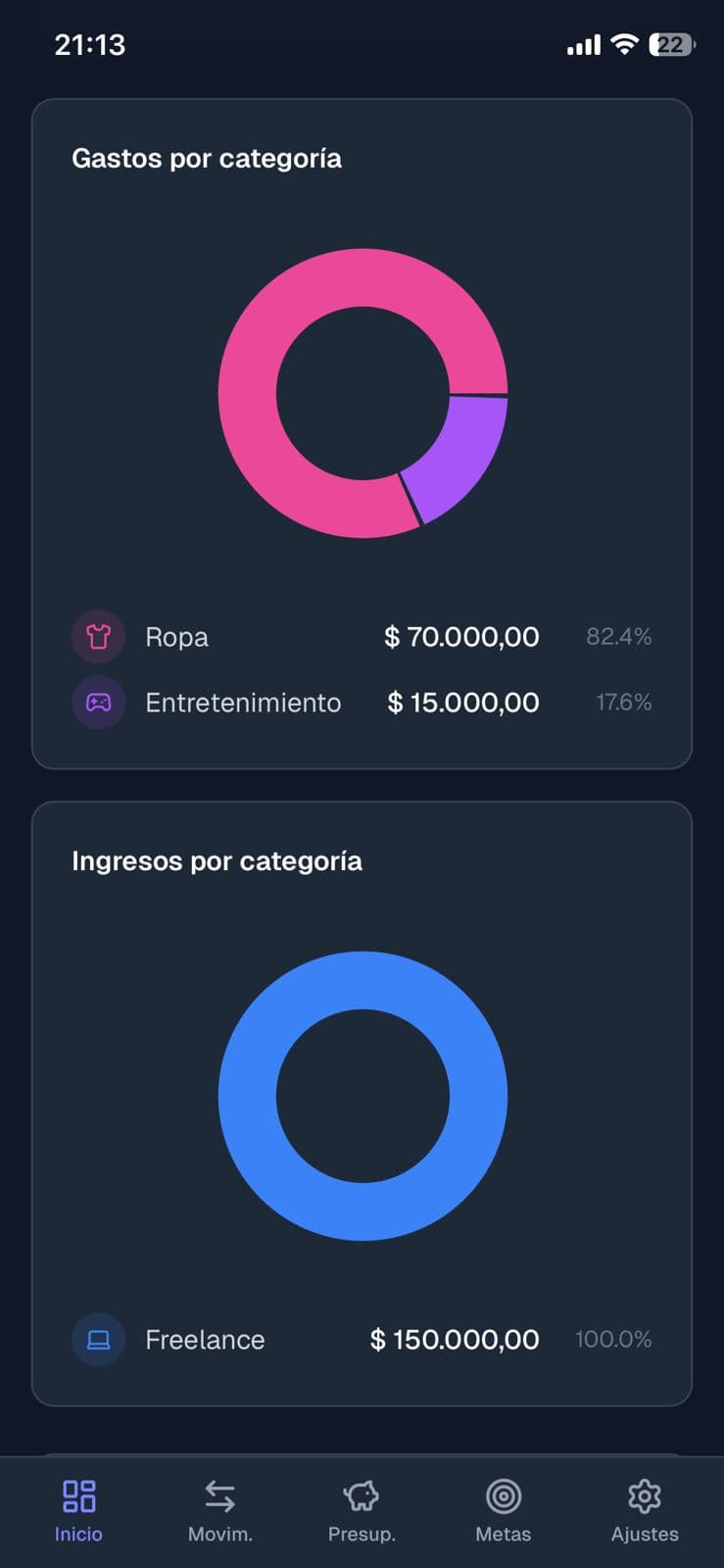Select the Freelance laptop icon
Screen dimensions: 724x1568
[x=98, y=1339]
